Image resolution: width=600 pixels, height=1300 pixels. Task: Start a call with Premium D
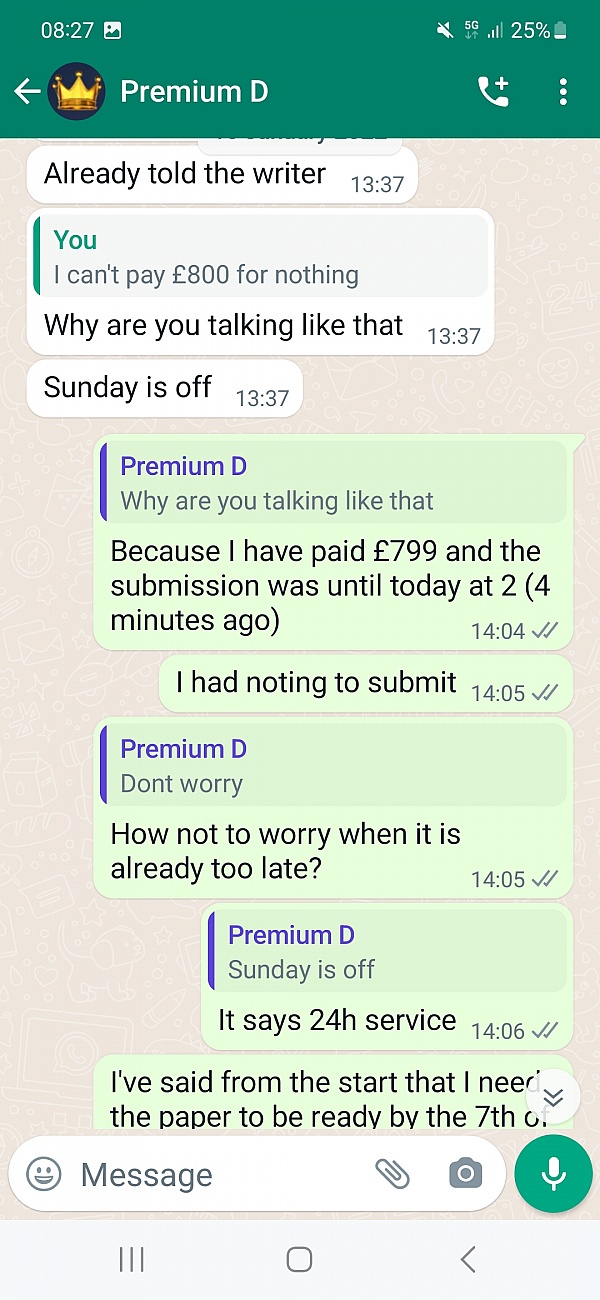493,92
